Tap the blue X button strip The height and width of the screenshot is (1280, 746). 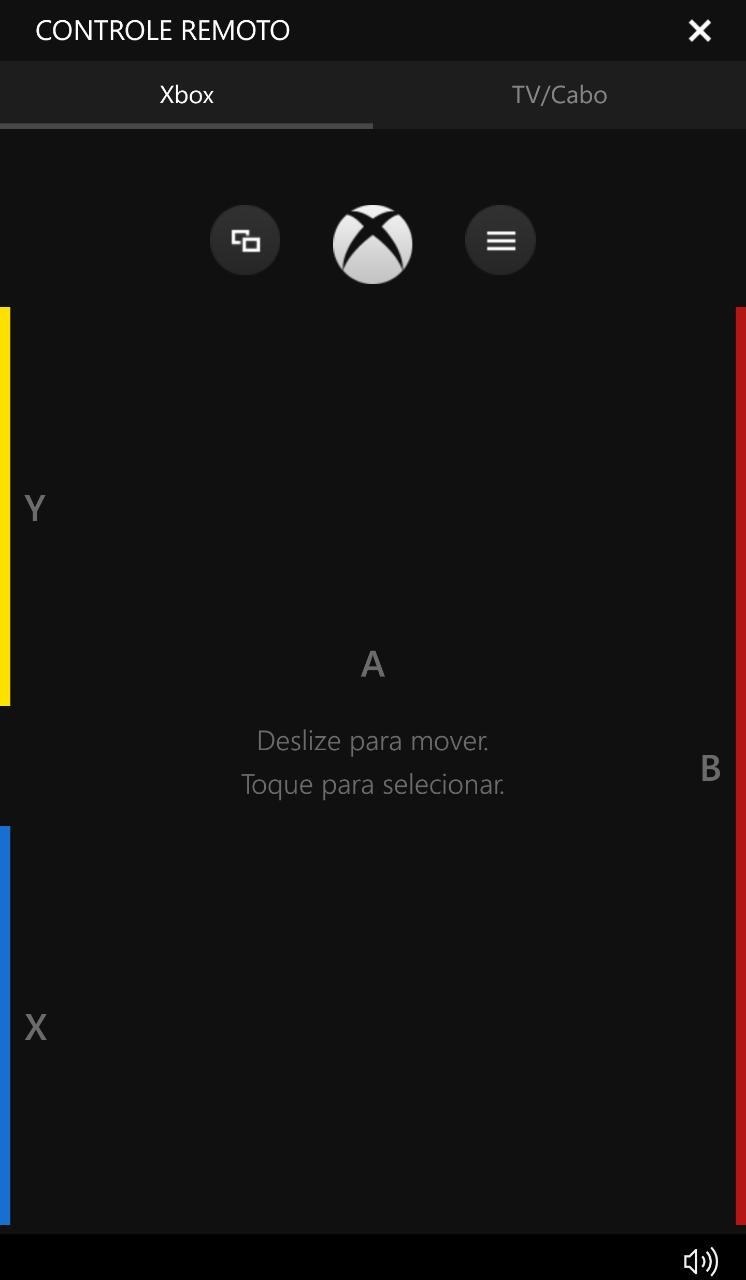pyautogui.click(x=6, y=1026)
